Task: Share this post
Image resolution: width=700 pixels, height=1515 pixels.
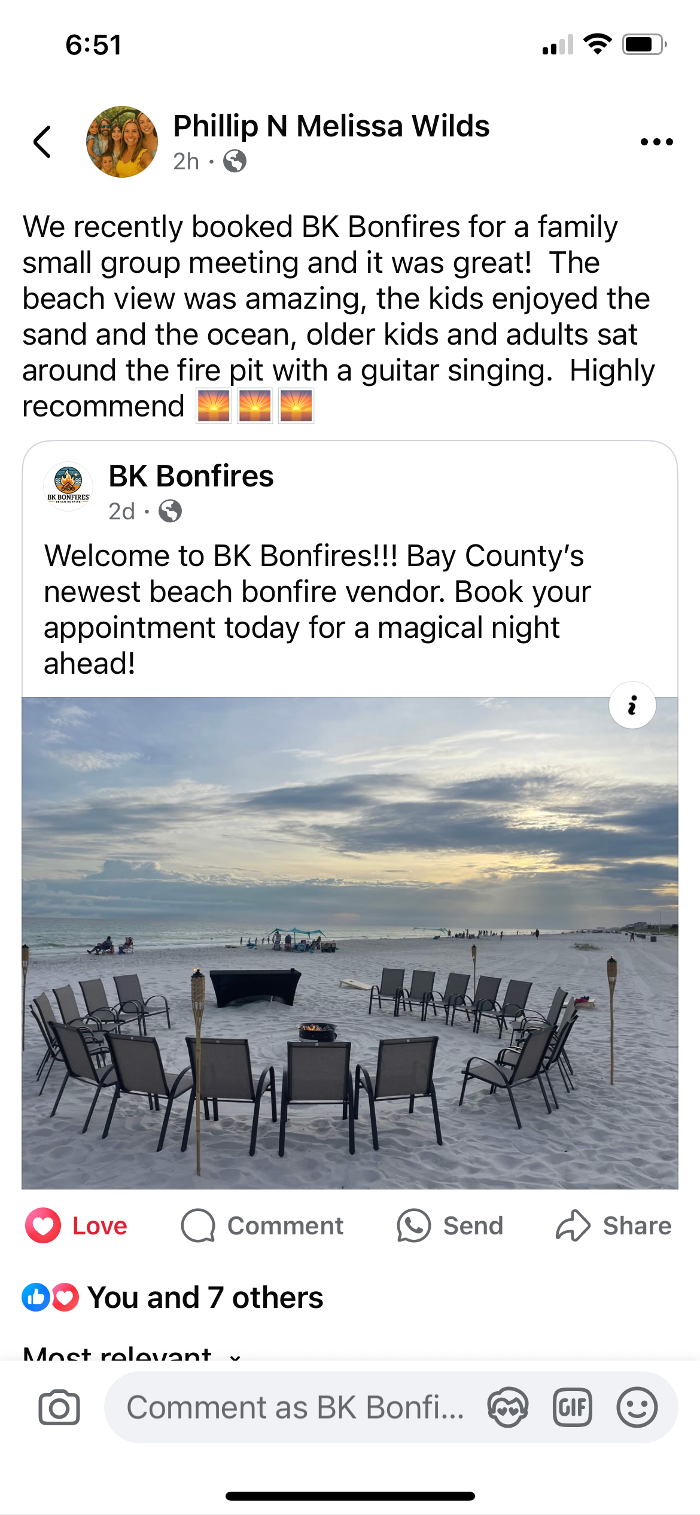Action: [614, 1226]
